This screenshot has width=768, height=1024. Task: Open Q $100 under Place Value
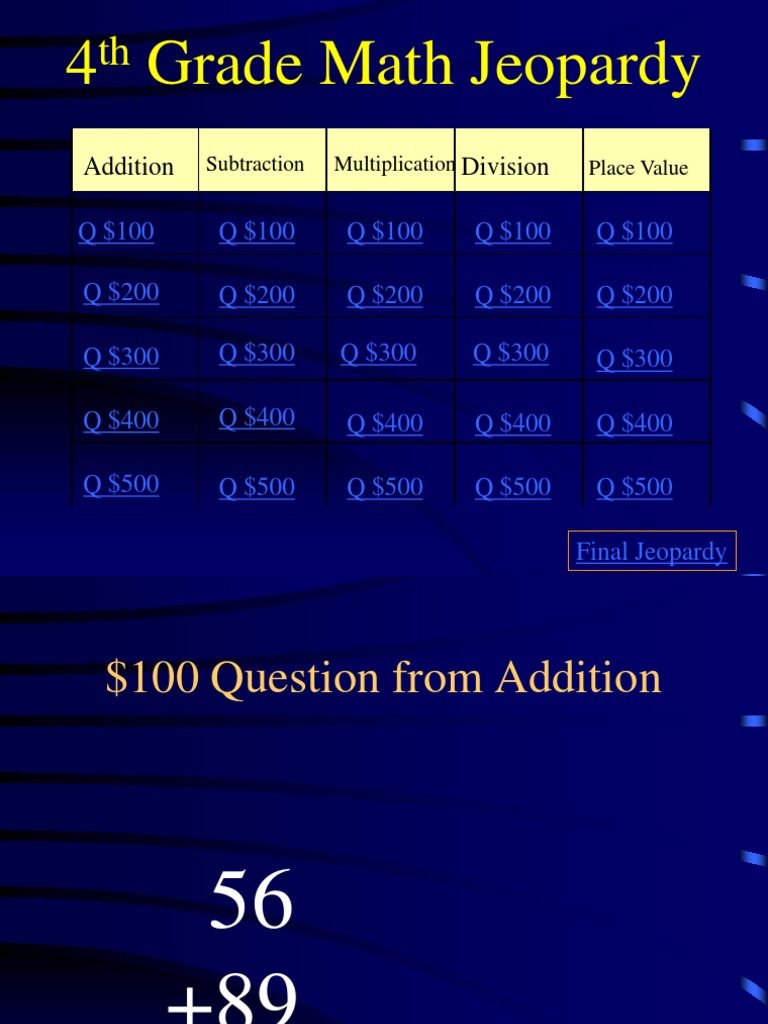click(634, 231)
